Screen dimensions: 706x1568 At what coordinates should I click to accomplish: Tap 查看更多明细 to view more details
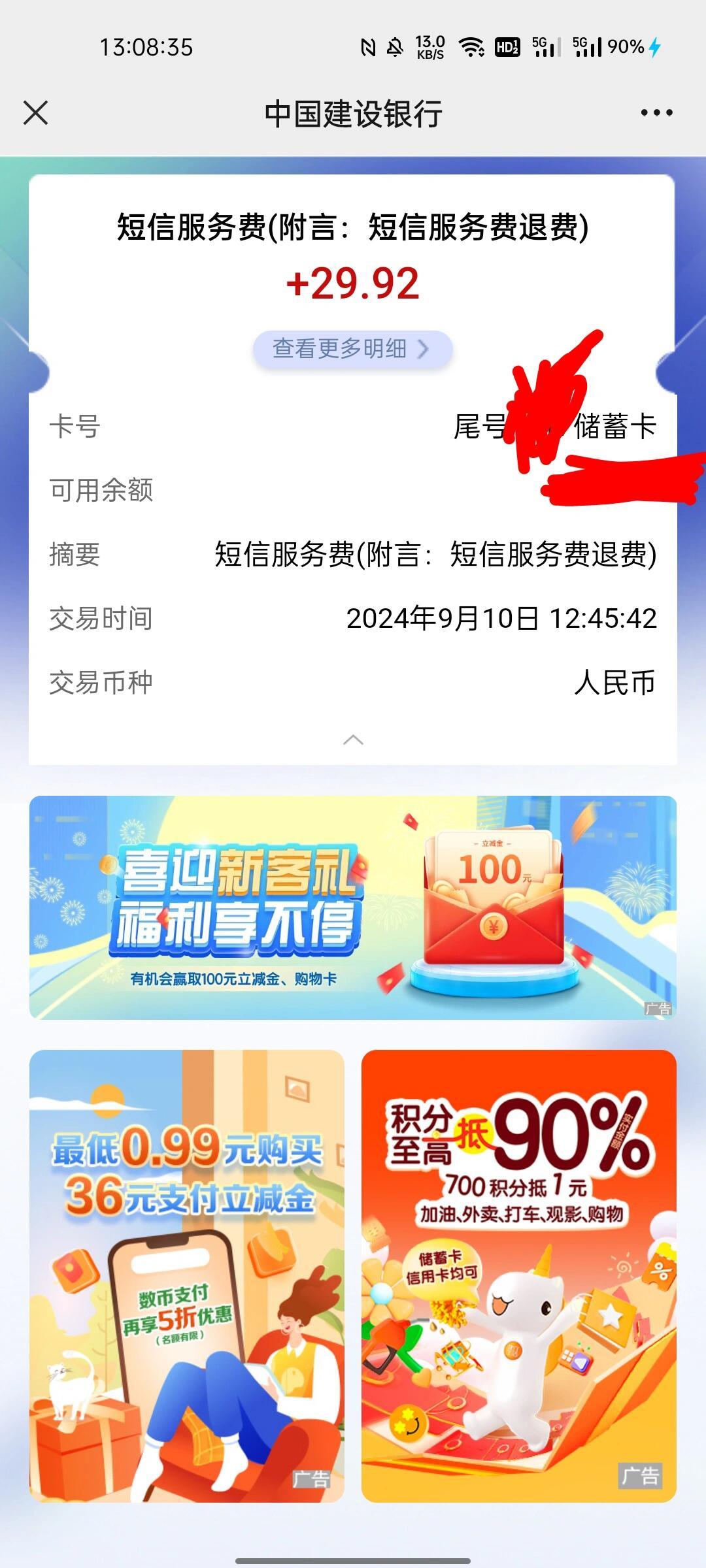[352, 349]
